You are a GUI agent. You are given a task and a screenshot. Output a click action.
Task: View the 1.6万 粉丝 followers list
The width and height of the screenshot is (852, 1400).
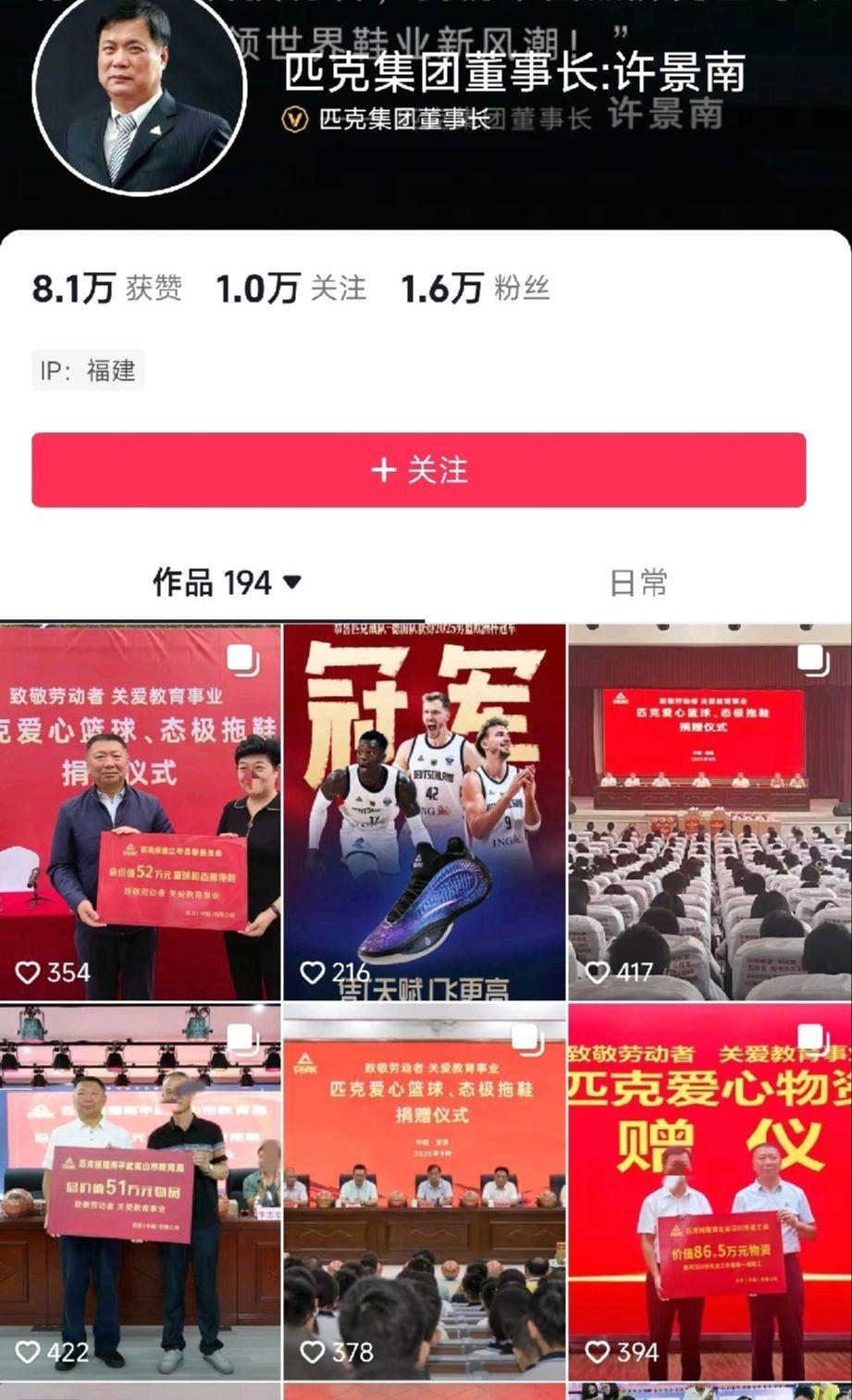click(x=475, y=289)
